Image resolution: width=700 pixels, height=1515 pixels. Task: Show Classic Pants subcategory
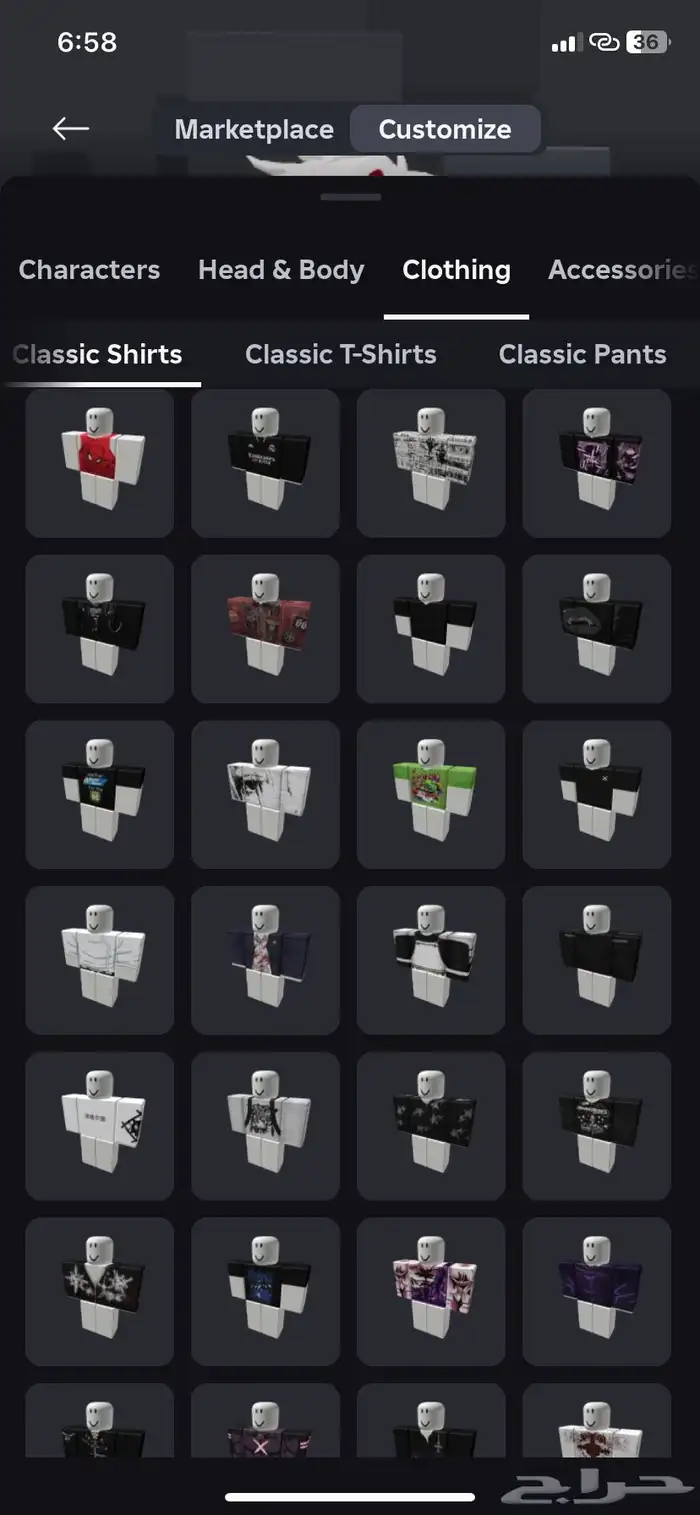point(582,354)
